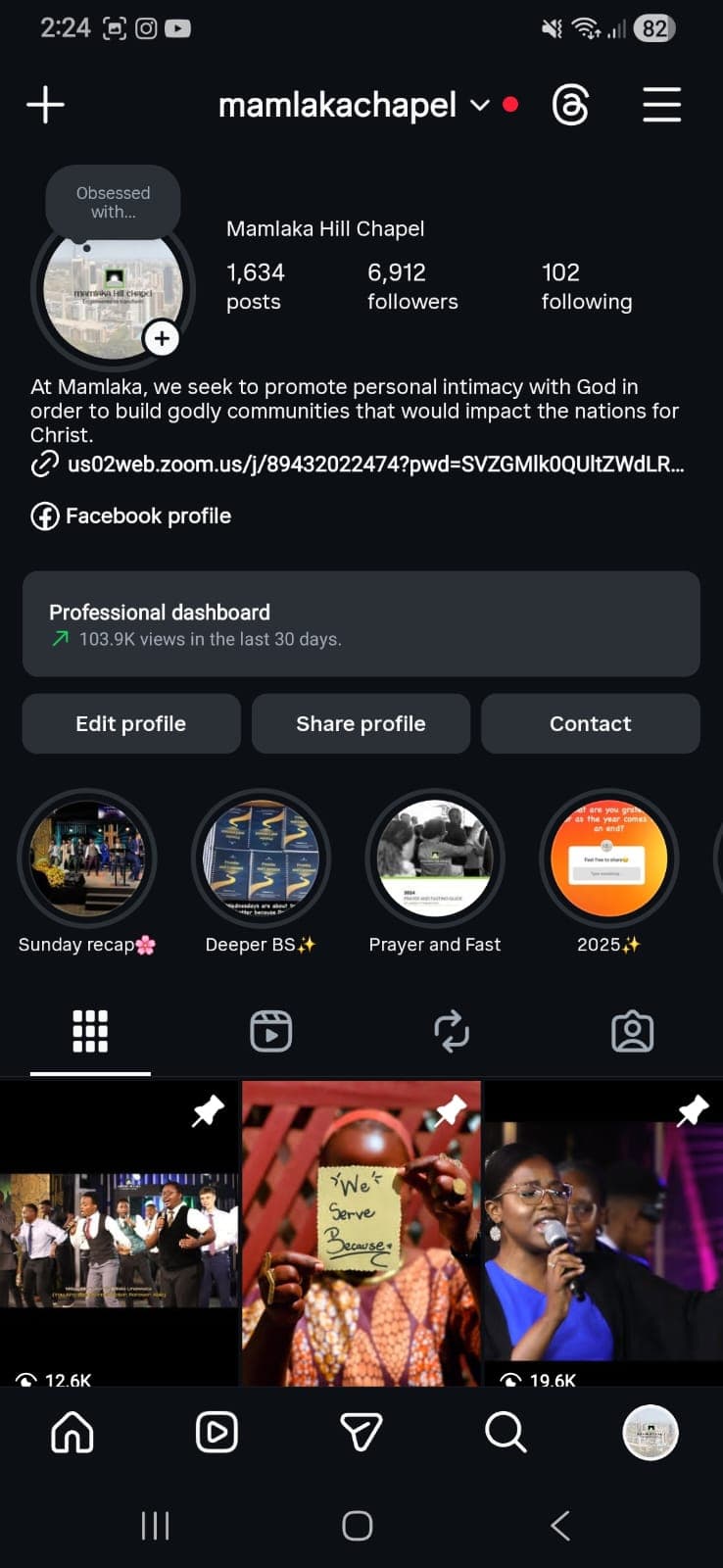723x1568 pixels.
Task: Switch to the Reels tab on profile
Action: [270, 1032]
